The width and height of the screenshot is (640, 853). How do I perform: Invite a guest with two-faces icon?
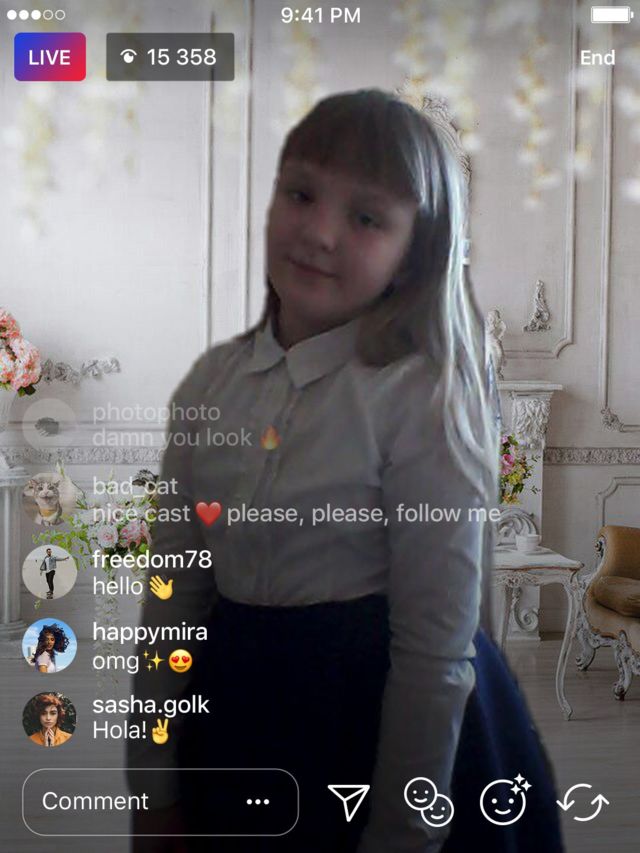tap(428, 802)
